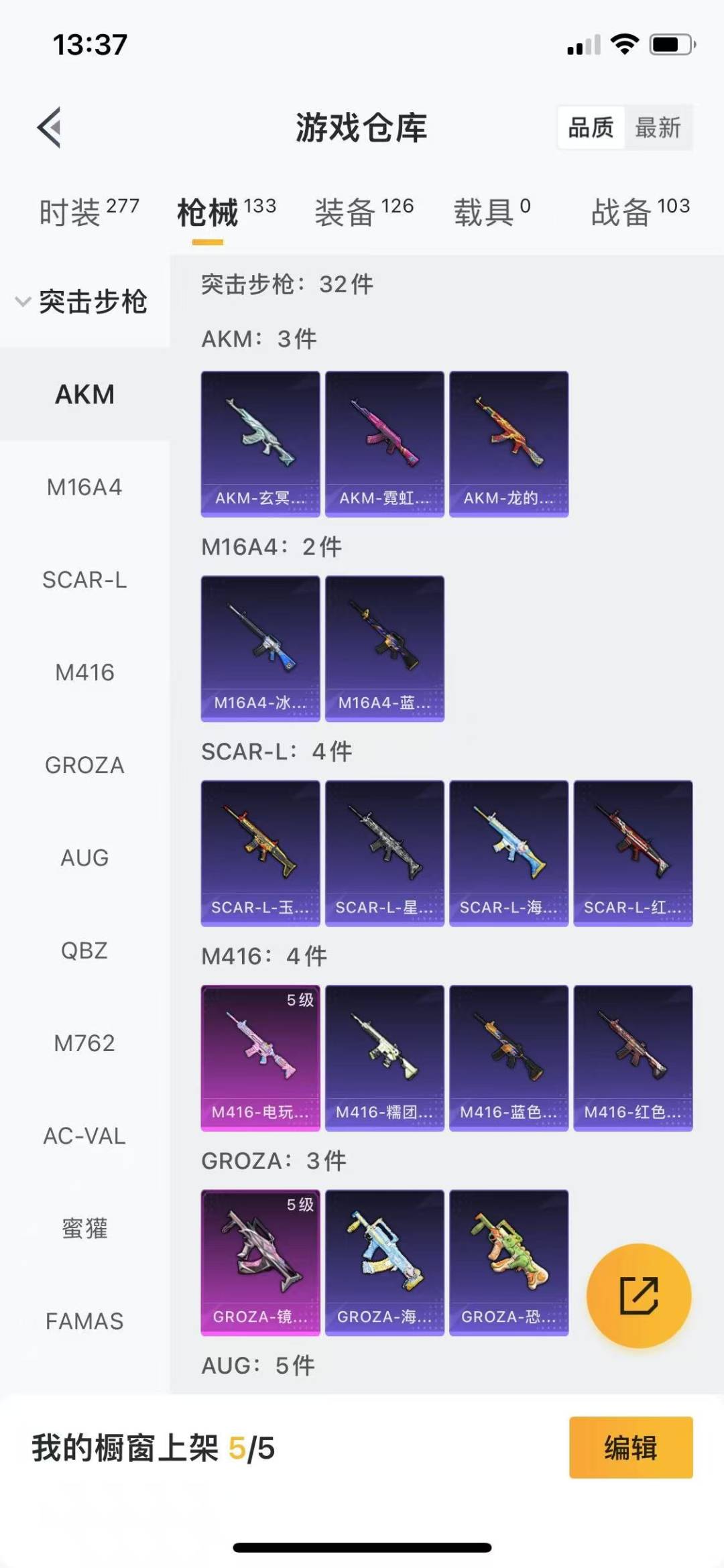Open the 战备 tab

tap(640, 212)
